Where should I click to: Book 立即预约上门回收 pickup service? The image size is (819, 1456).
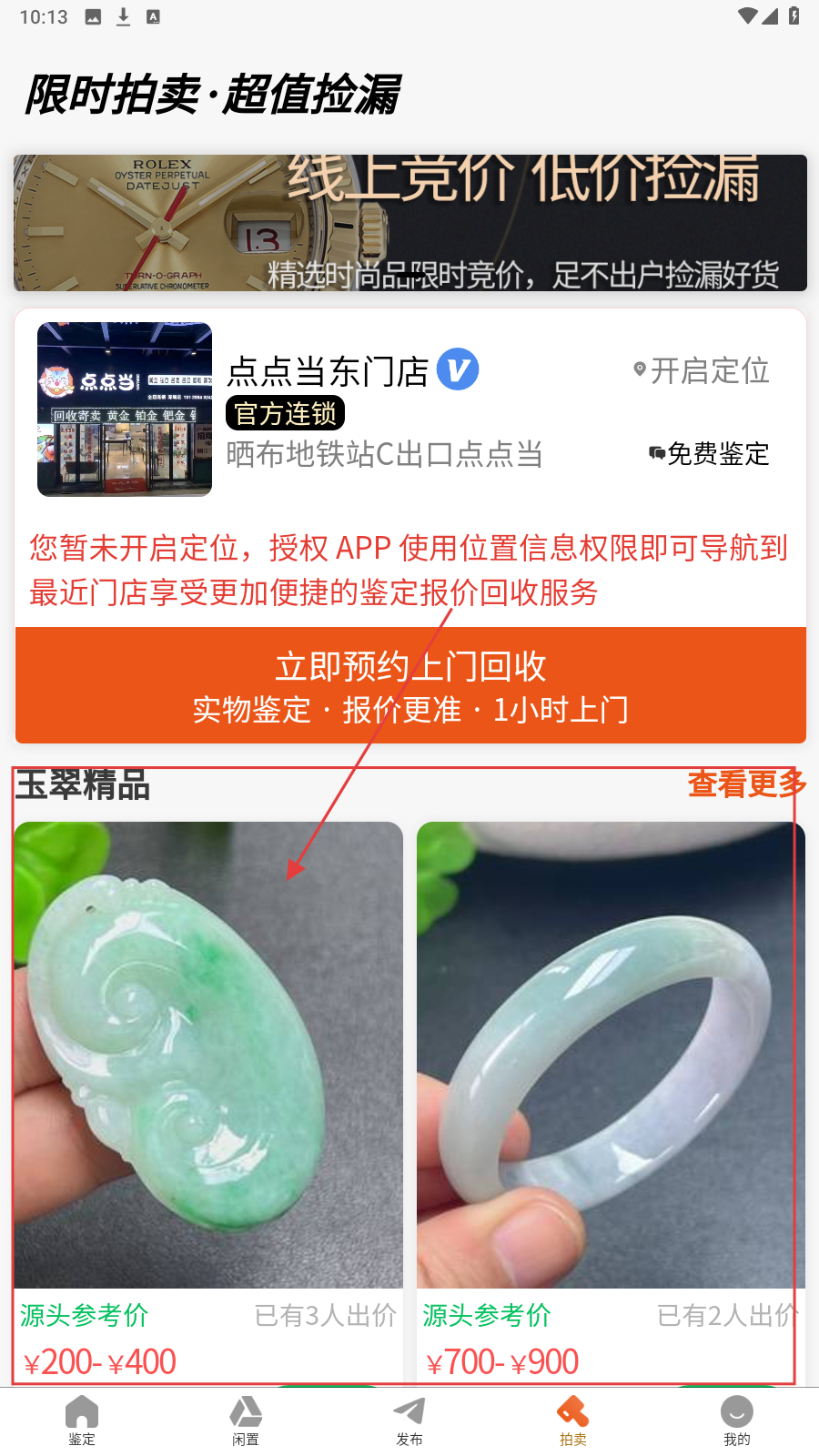point(410,685)
